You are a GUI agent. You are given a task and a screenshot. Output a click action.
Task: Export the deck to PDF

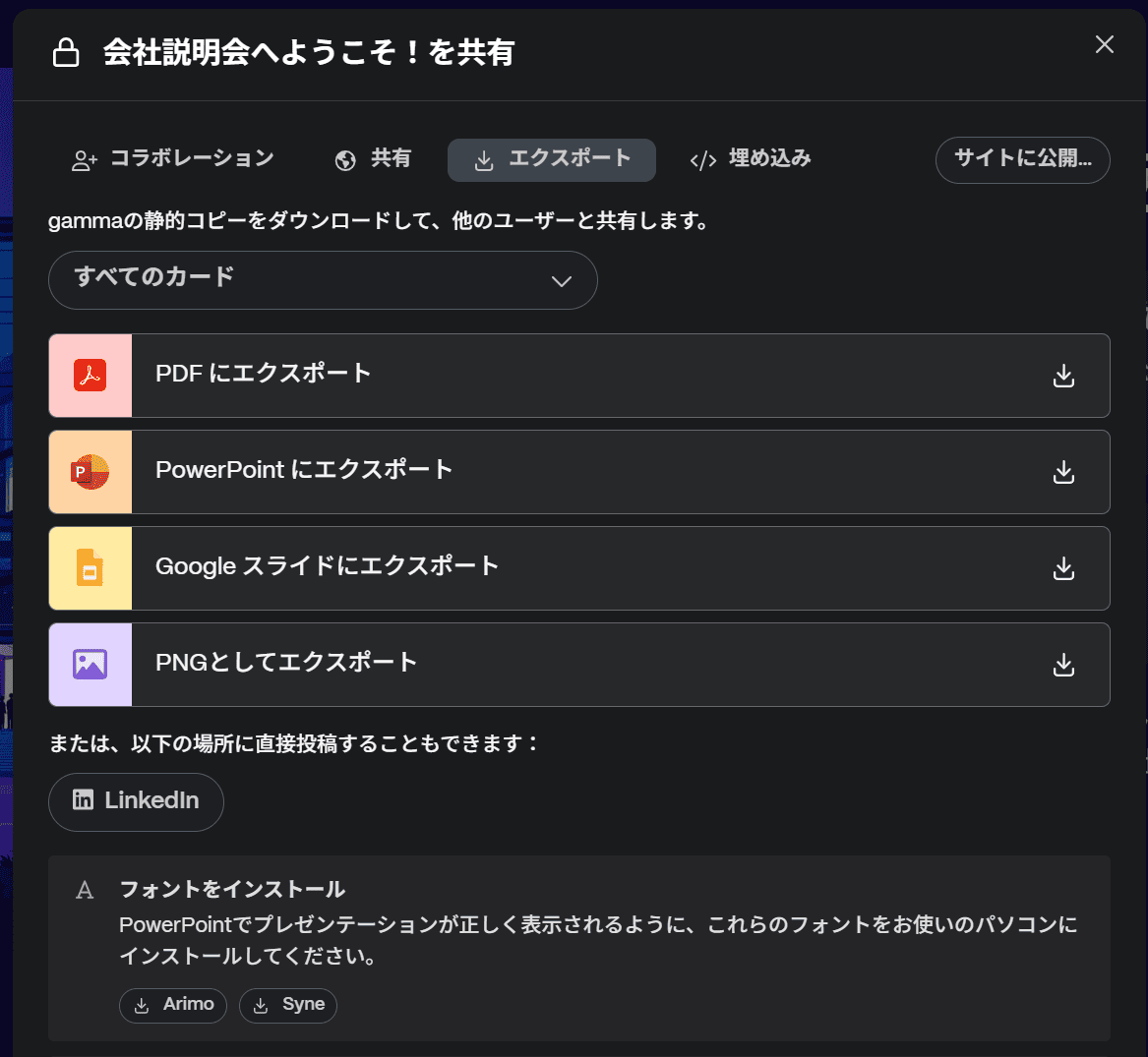578,375
